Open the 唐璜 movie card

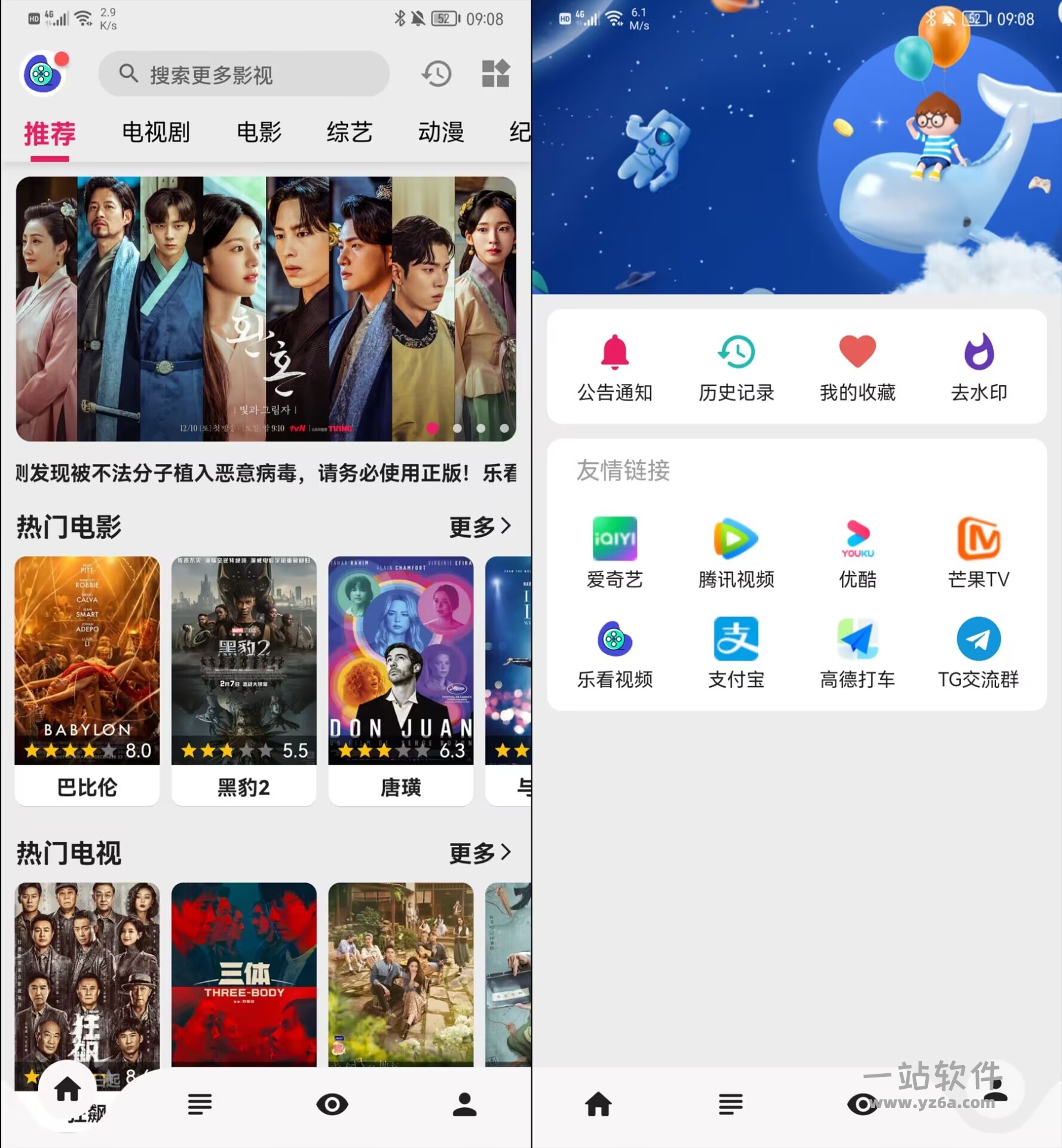400,680
